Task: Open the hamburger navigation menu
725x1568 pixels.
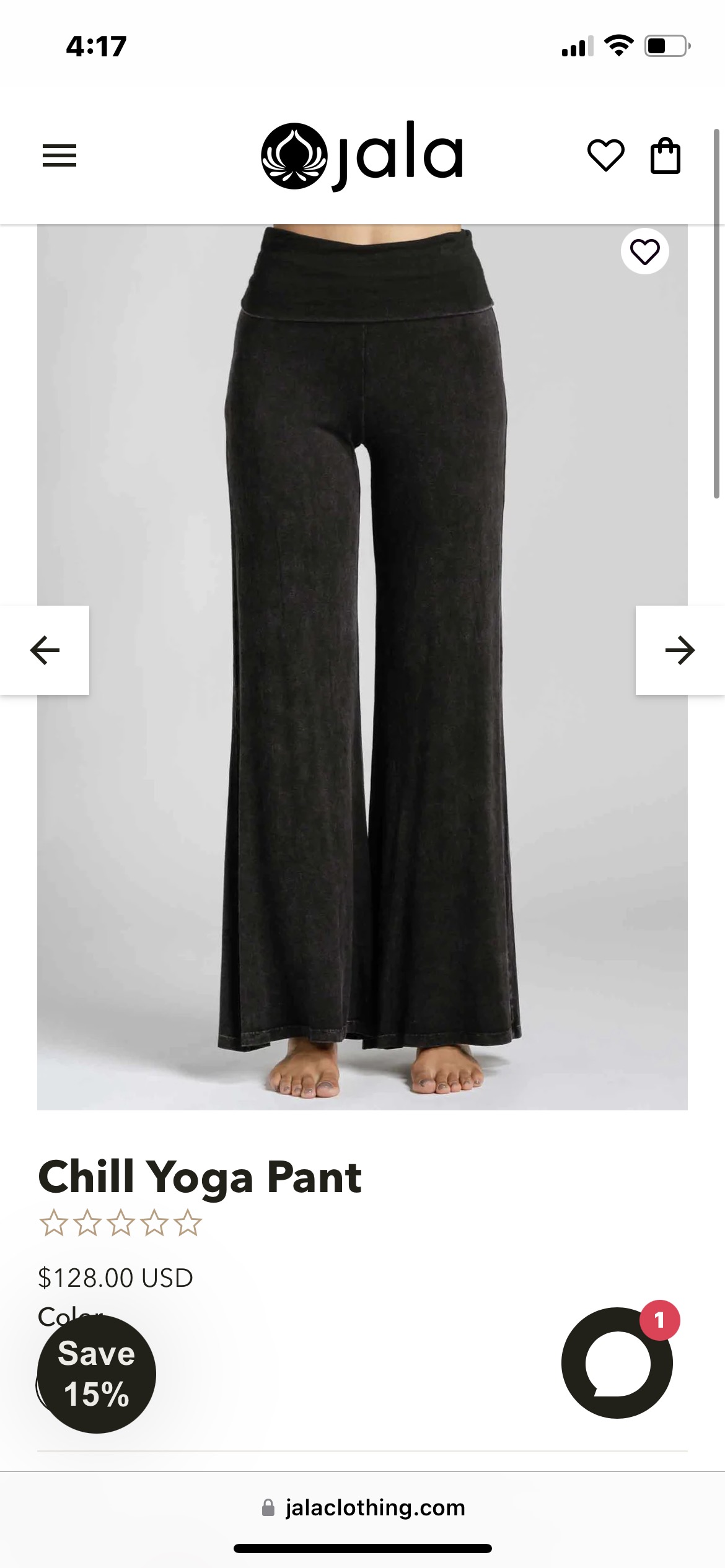Action: (x=59, y=155)
